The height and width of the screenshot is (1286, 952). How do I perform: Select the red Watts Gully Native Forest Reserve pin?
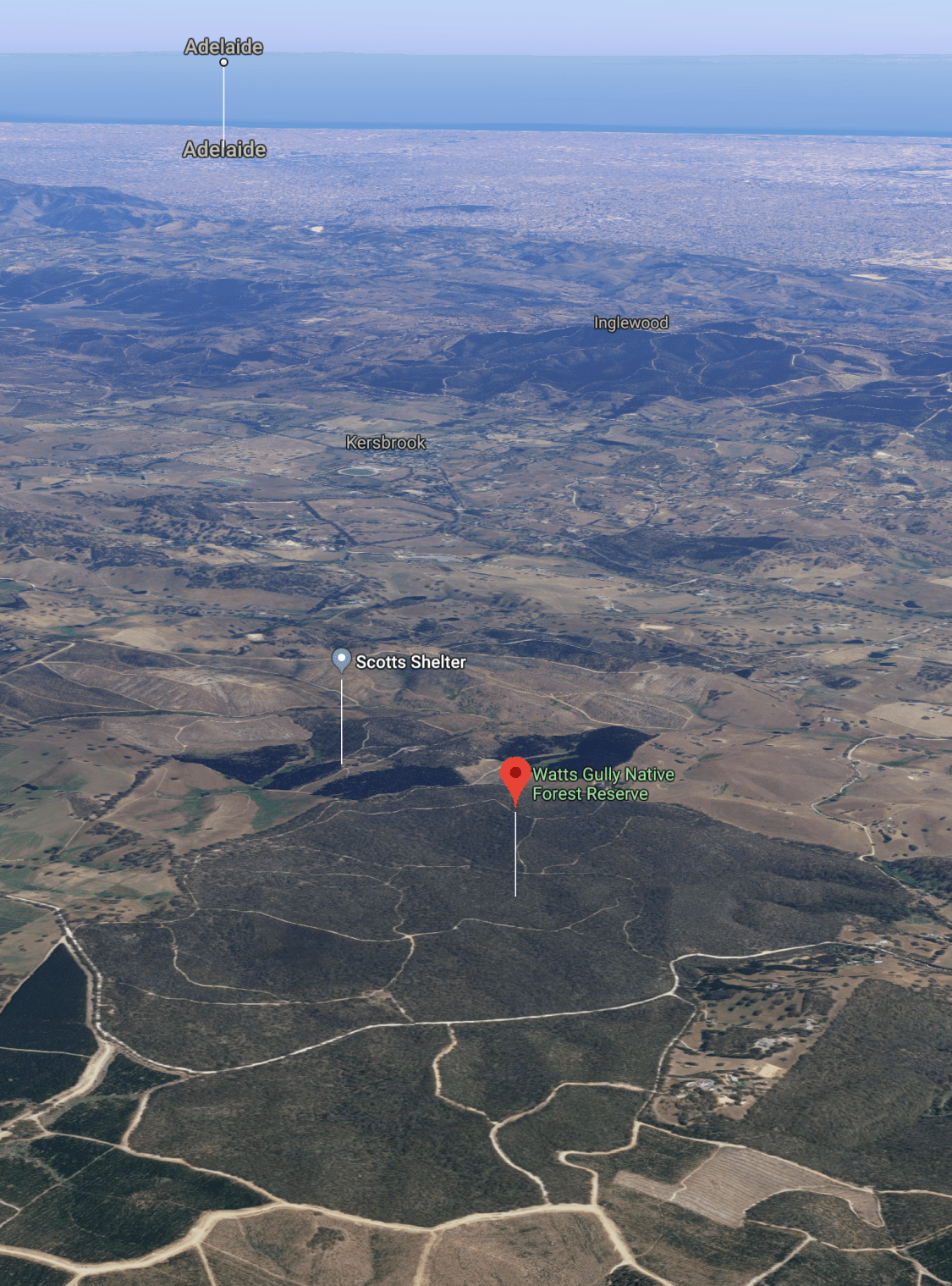[515, 776]
